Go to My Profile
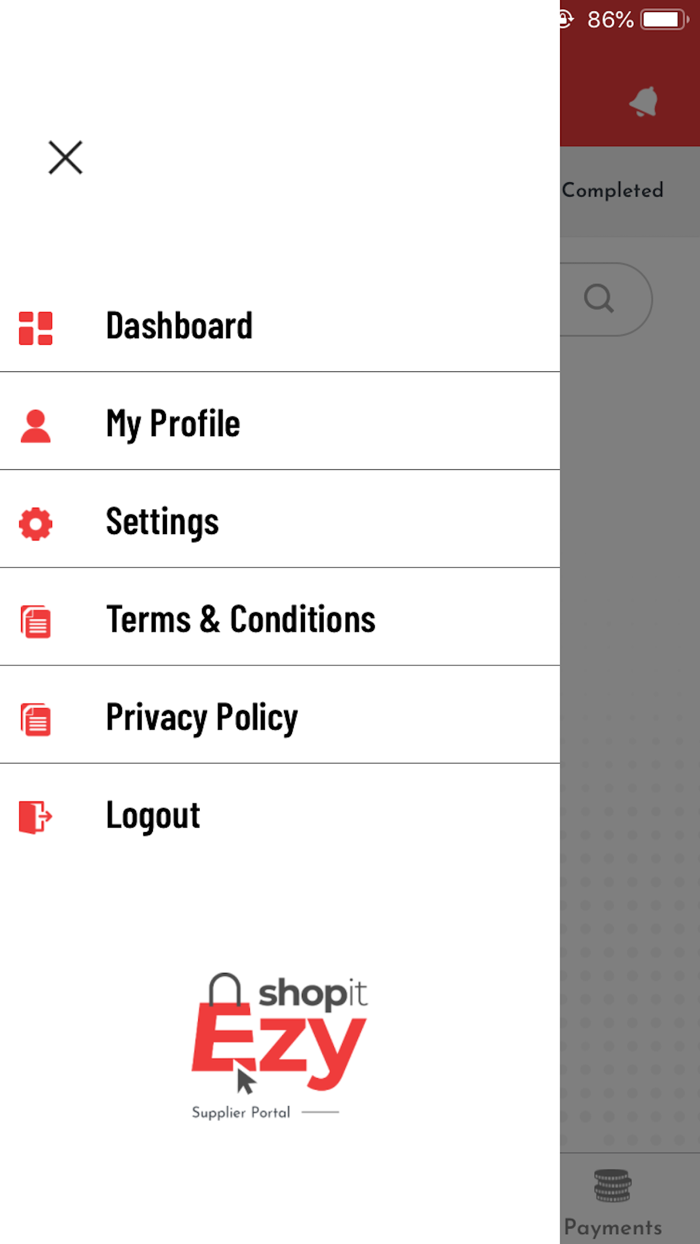This screenshot has height=1244, width=700. coord(173,424)
